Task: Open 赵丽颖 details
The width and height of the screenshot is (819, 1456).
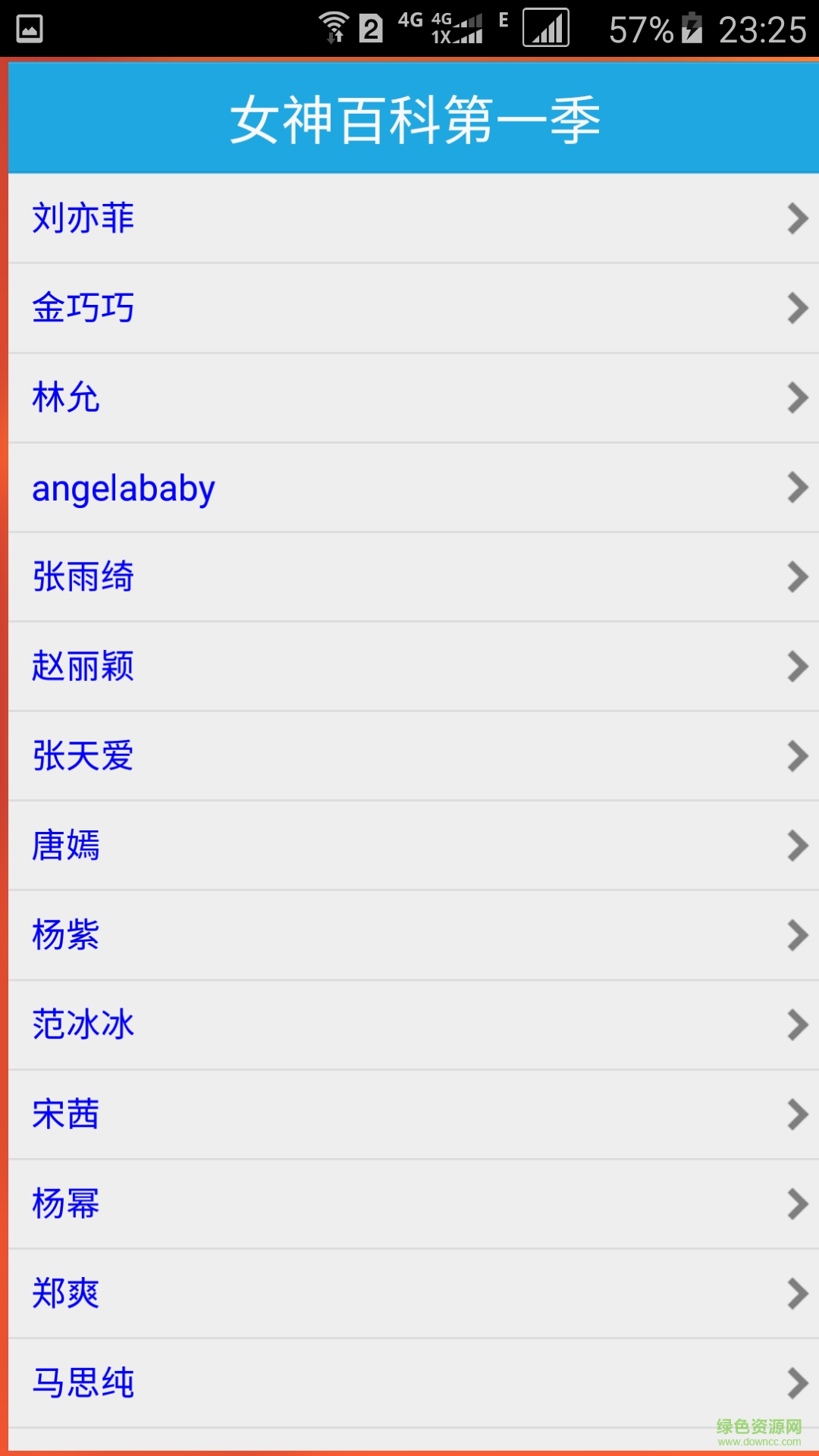Action: 409,666
